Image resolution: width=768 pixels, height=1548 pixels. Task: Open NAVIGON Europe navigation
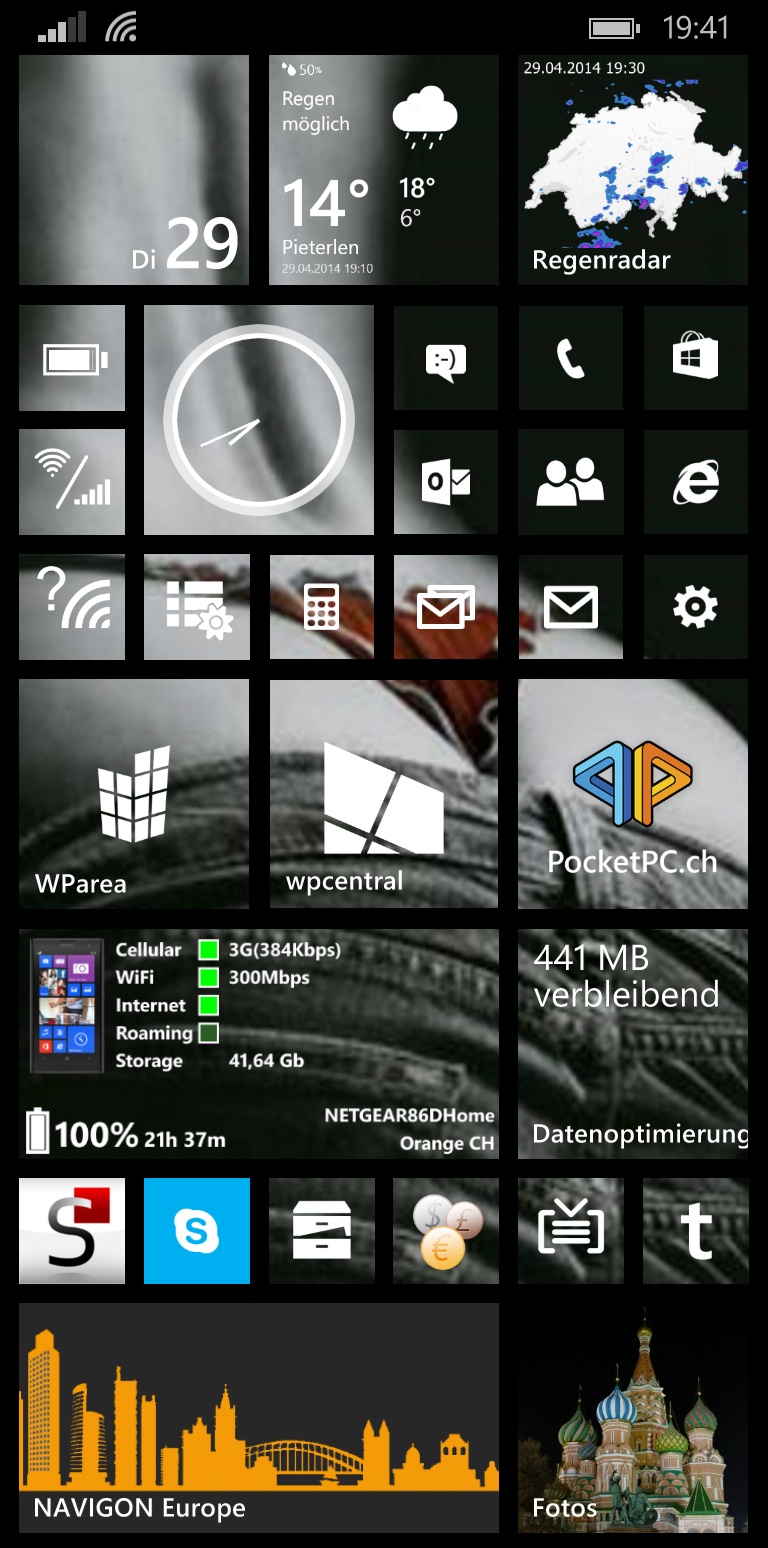click(258, 1418)
